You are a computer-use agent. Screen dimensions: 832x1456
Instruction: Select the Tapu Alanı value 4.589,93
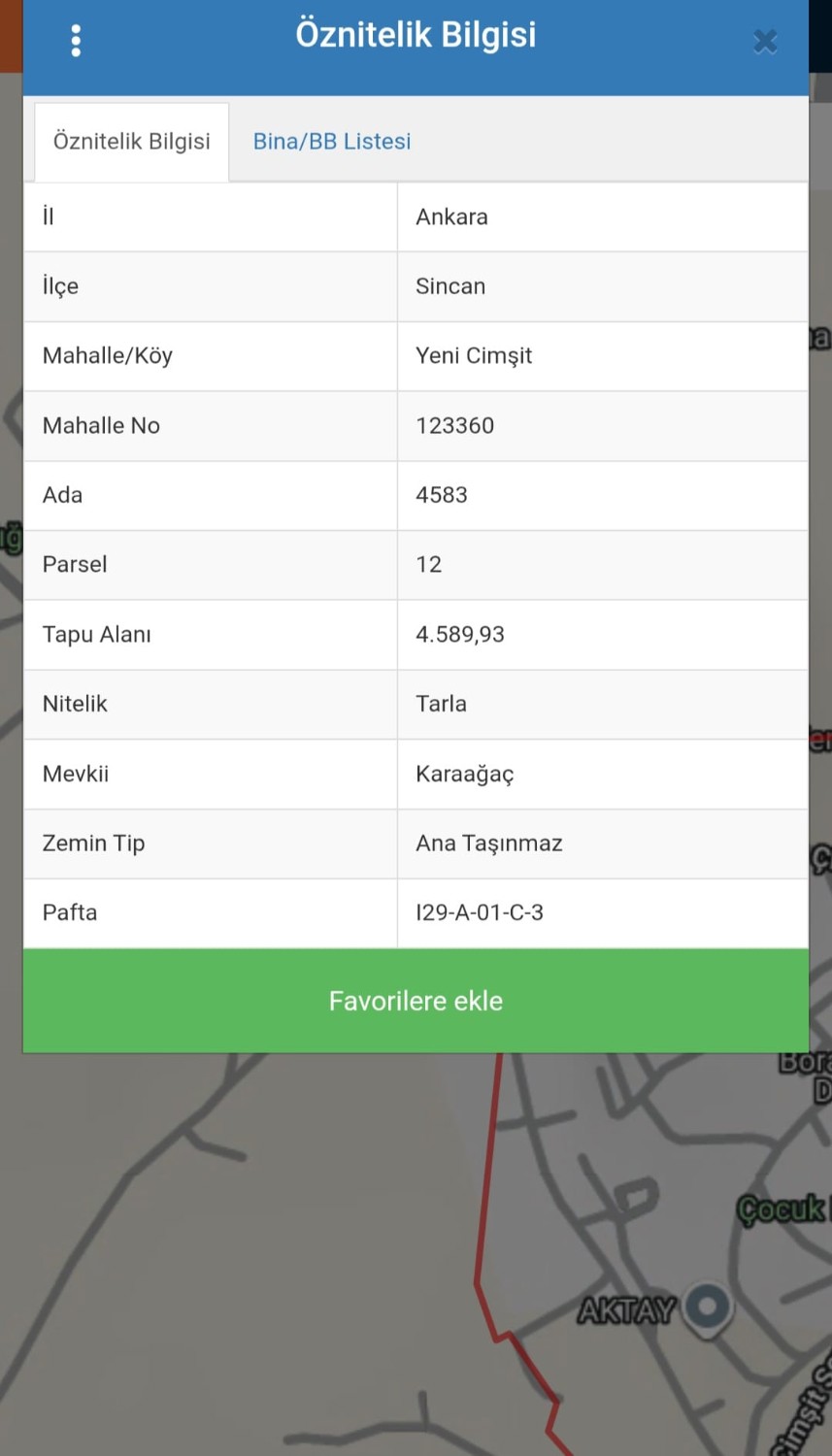pos(460,634)
